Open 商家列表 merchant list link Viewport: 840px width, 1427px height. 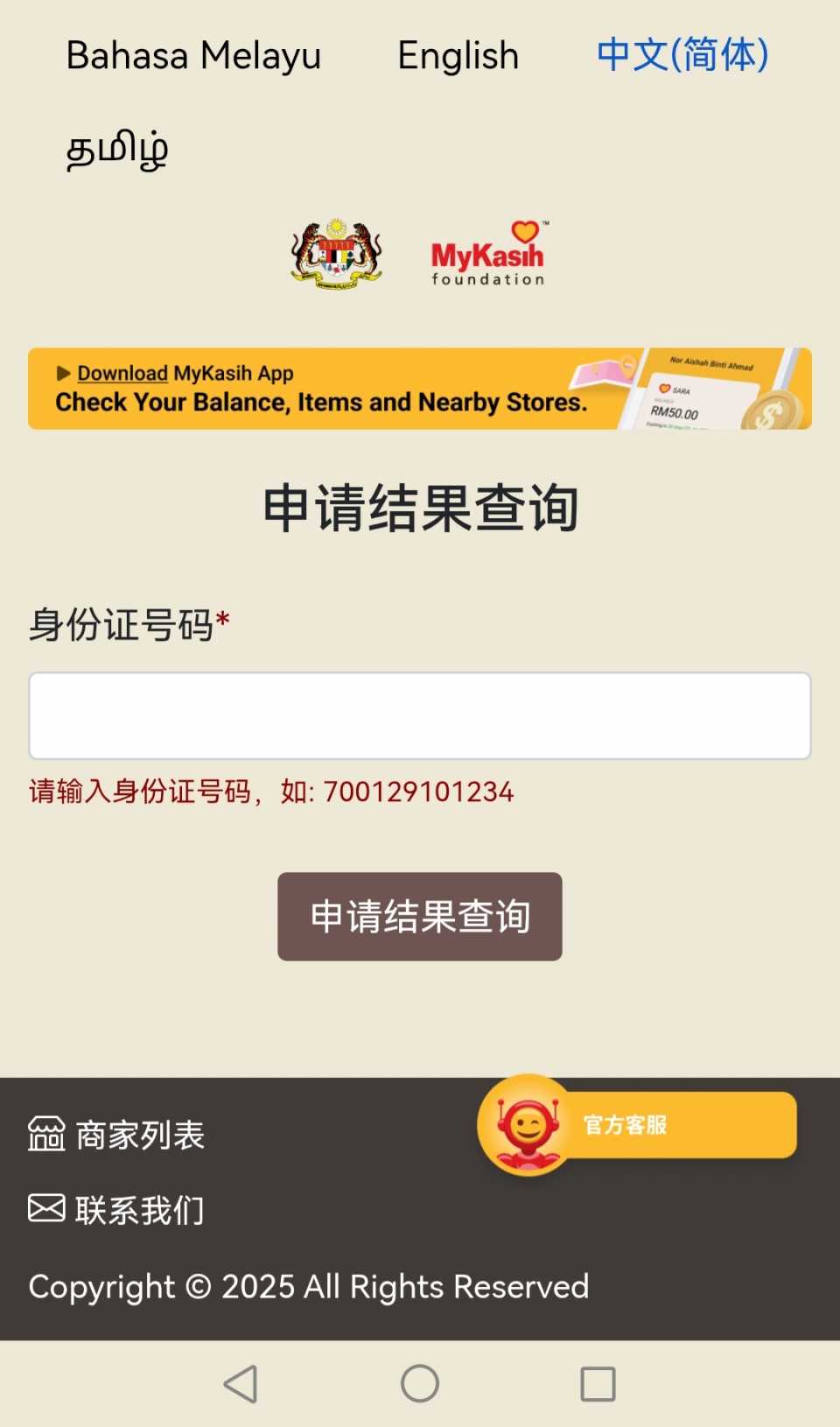coord(117,1135)
